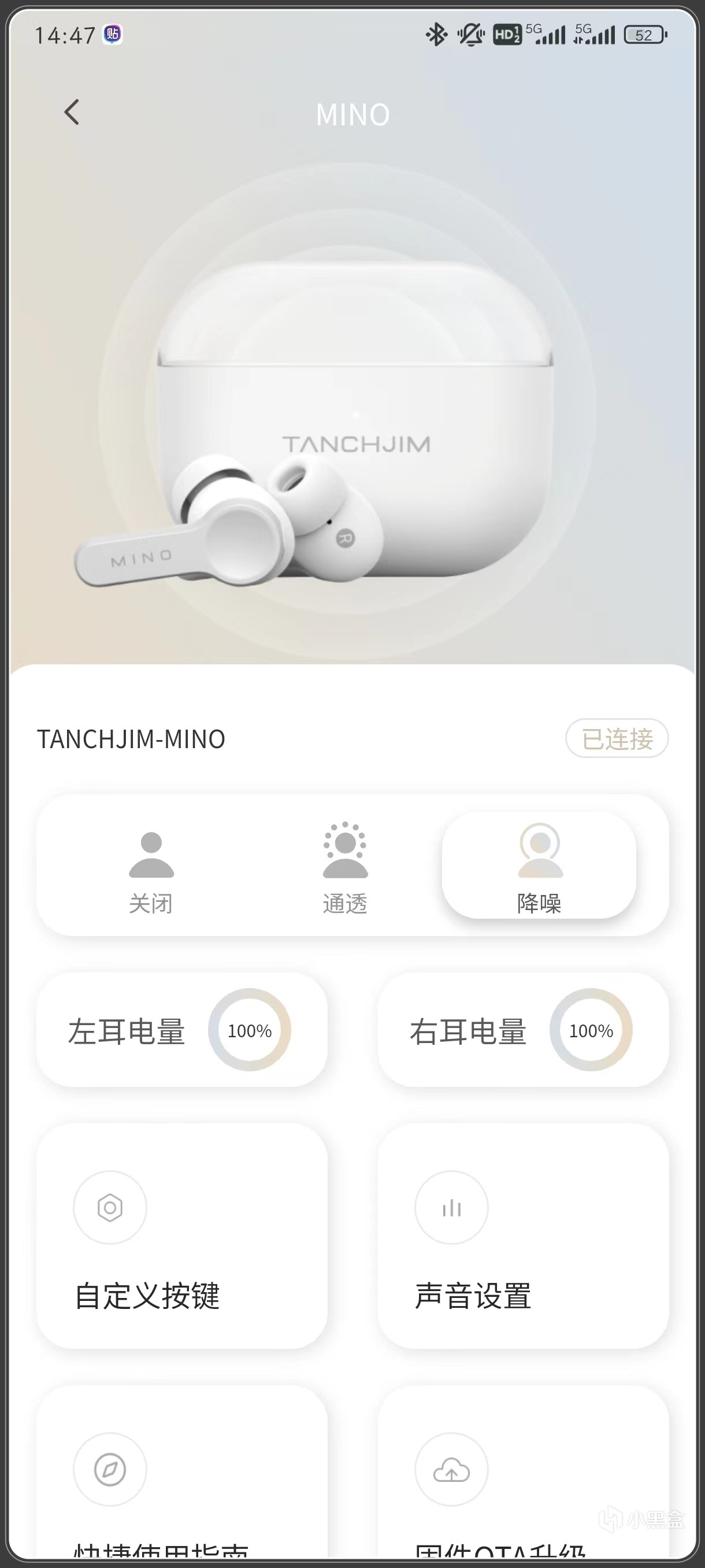Go back using the arrow icon
The width and height of the screenshot is (705, 1568).
tap(72, 113)
